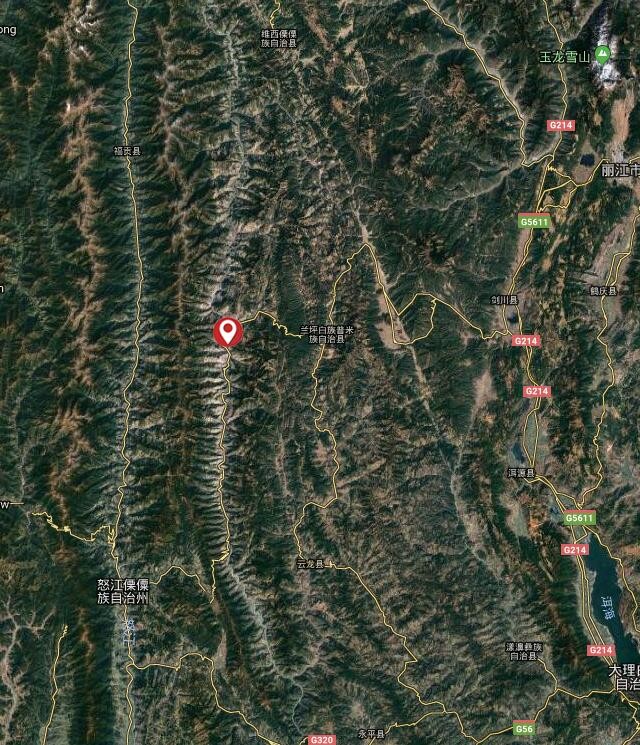Screen dimensions: 640x745
Task: Tap the red location pin marker
Action: [228, 329]
